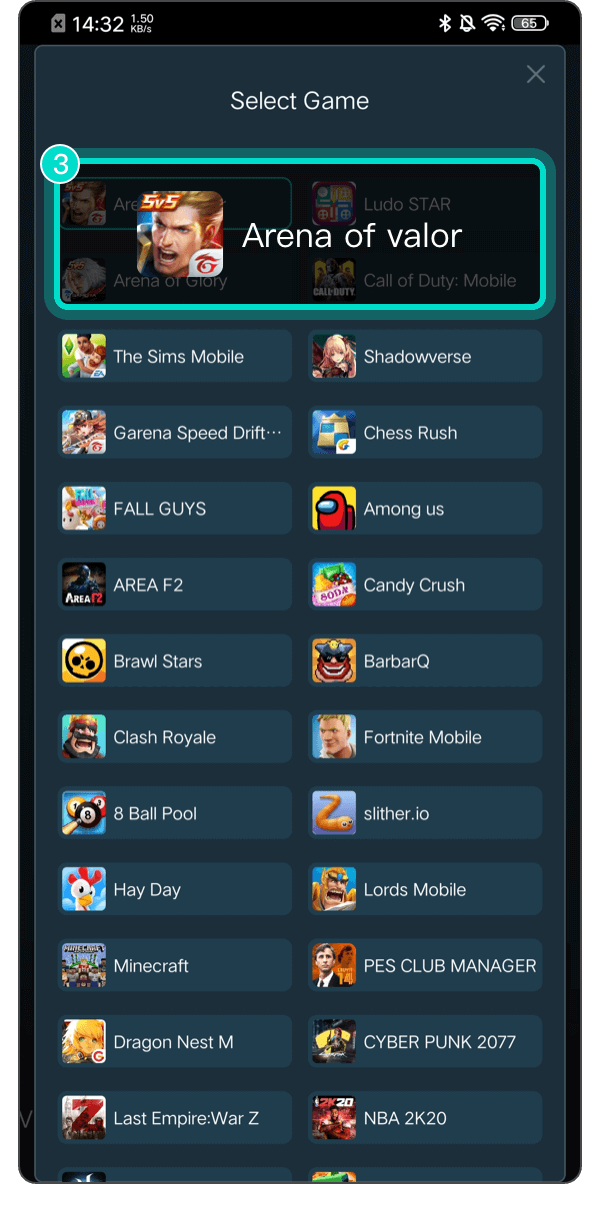The width and height of the screenshot is (600, 1220).
Task: Select Lords Mobile
Action: (425, 889)
